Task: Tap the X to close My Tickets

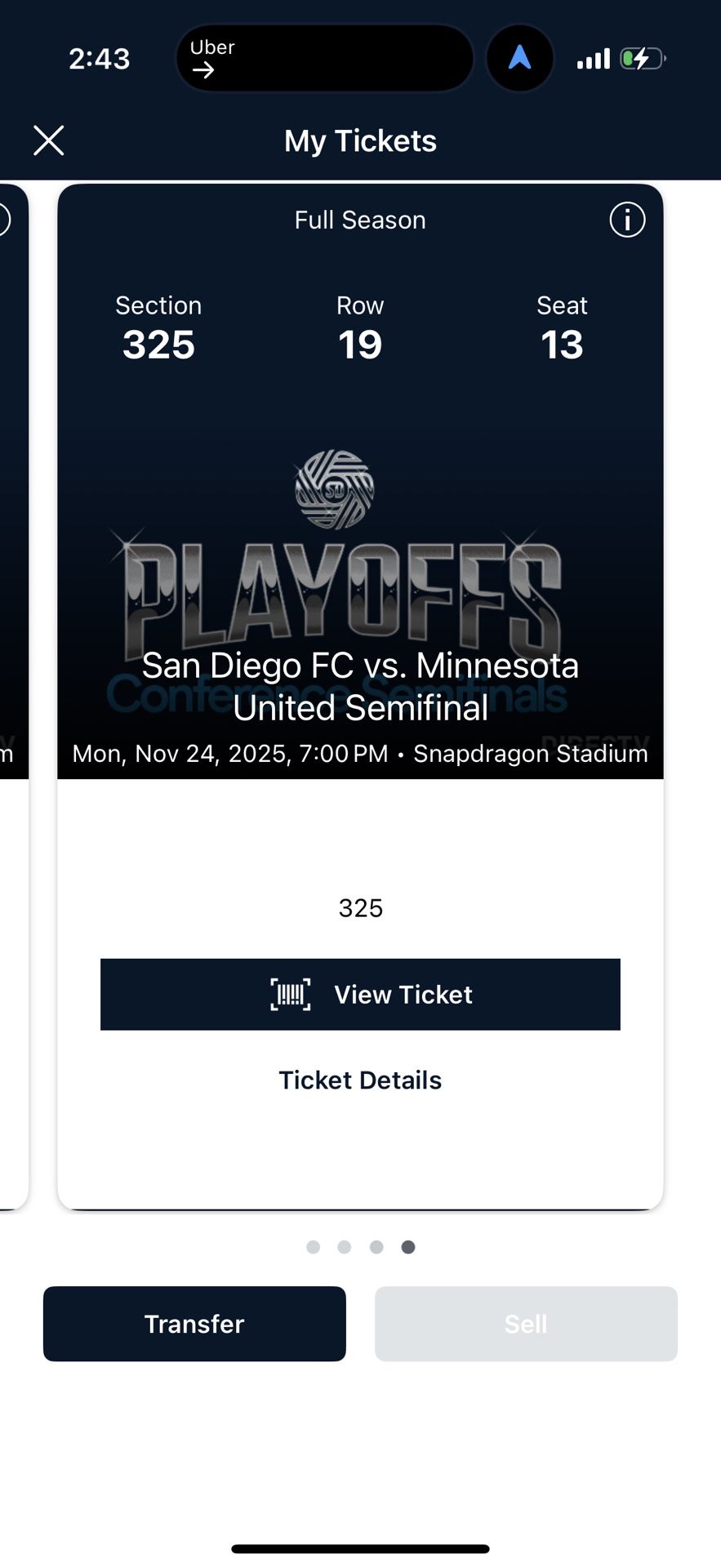Action: [48, 140]
